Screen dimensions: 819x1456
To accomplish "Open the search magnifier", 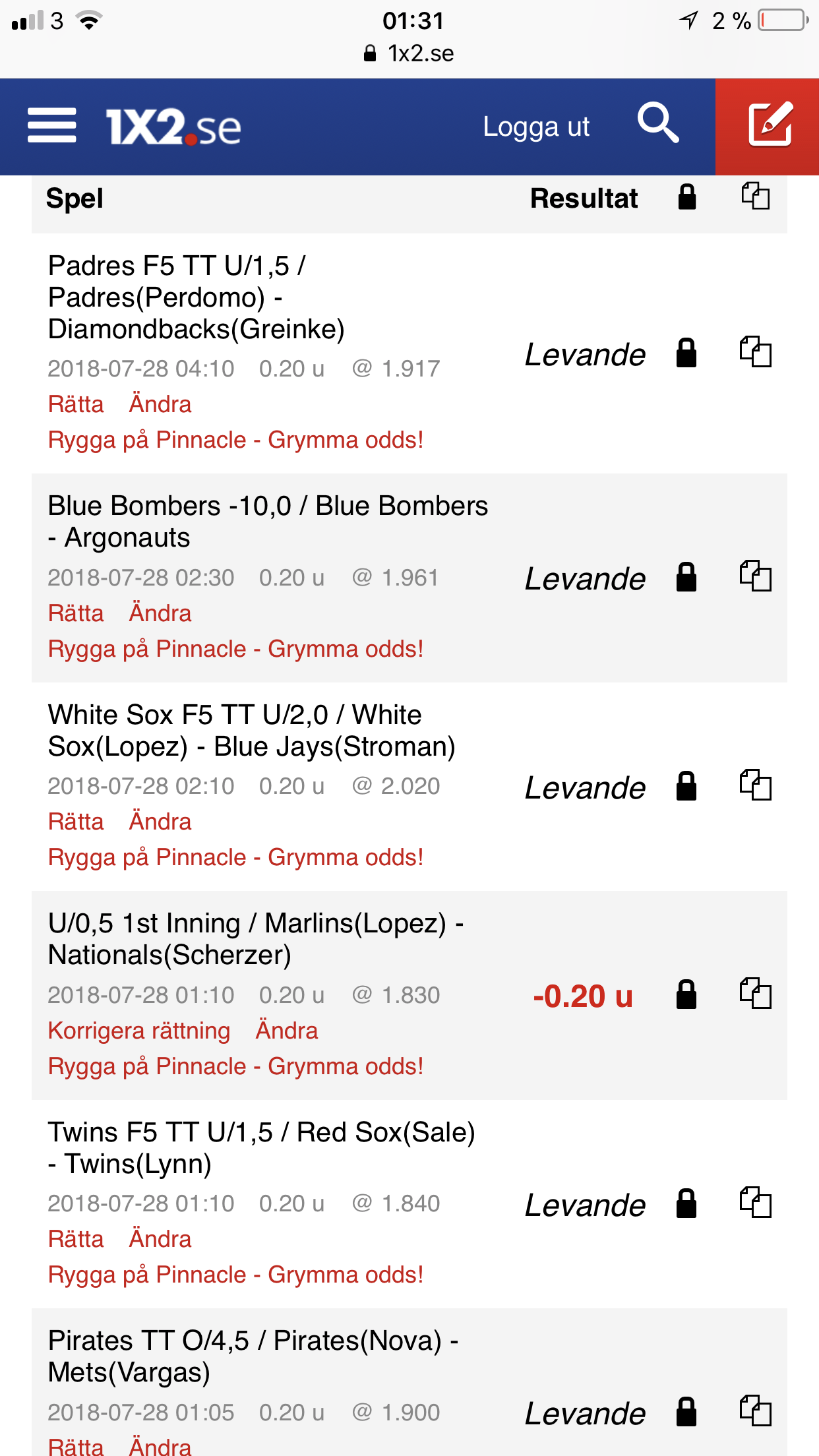I will [x=657, y=123].
